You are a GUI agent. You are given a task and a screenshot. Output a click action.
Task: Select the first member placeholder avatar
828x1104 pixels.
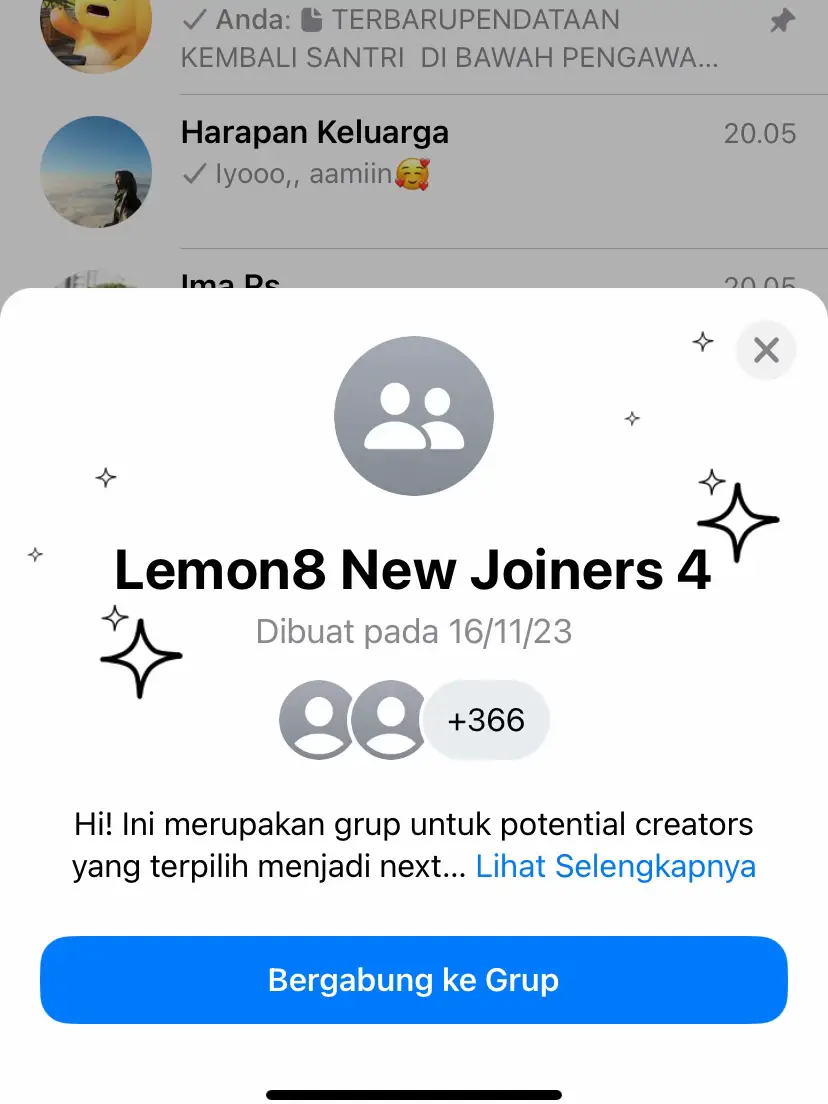pos(318,720)
